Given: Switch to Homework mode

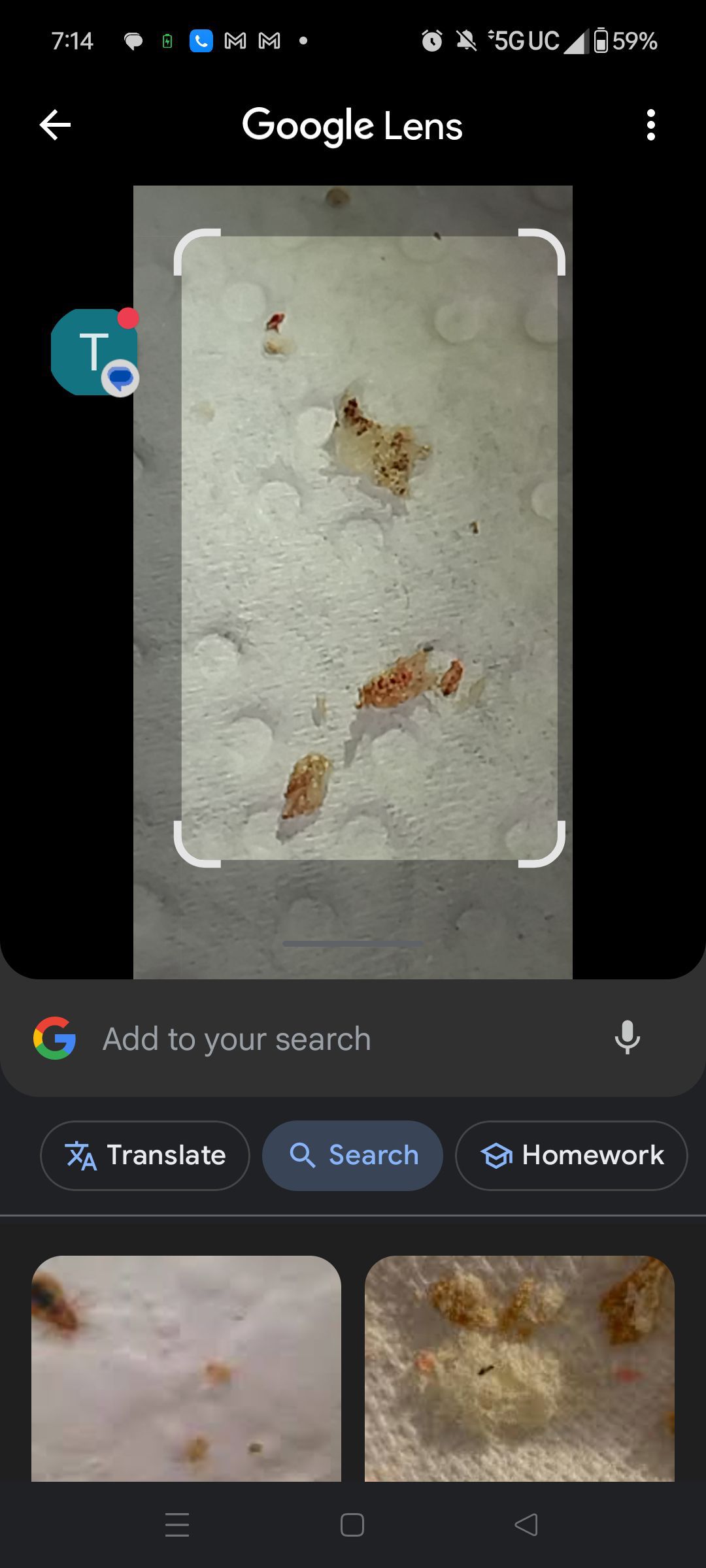Looking at the screenshot, I should click(x=571, y=1155).
